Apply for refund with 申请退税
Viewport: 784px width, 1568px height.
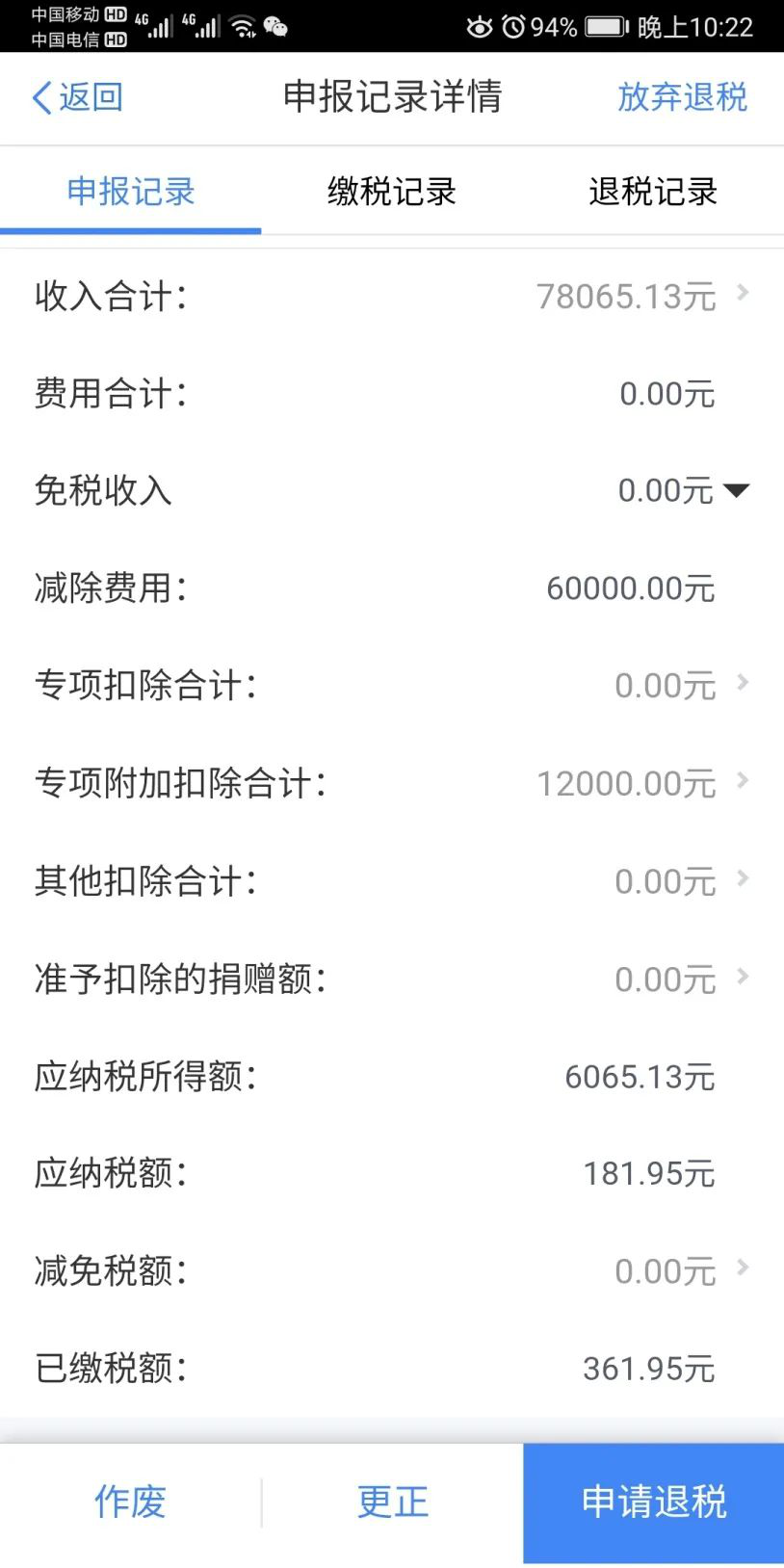(x=654, y=1502)
